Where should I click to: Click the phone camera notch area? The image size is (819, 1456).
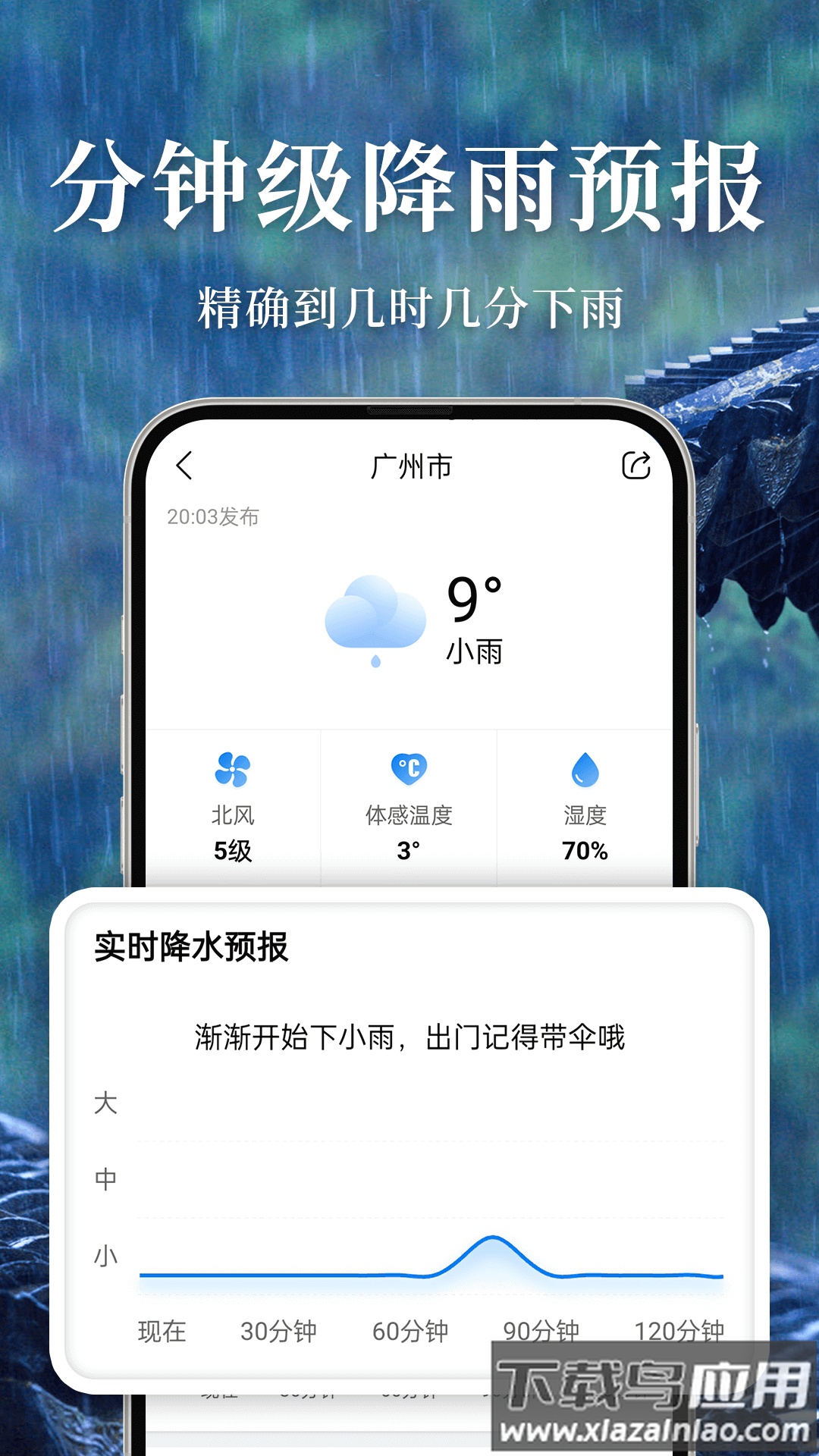409,413
